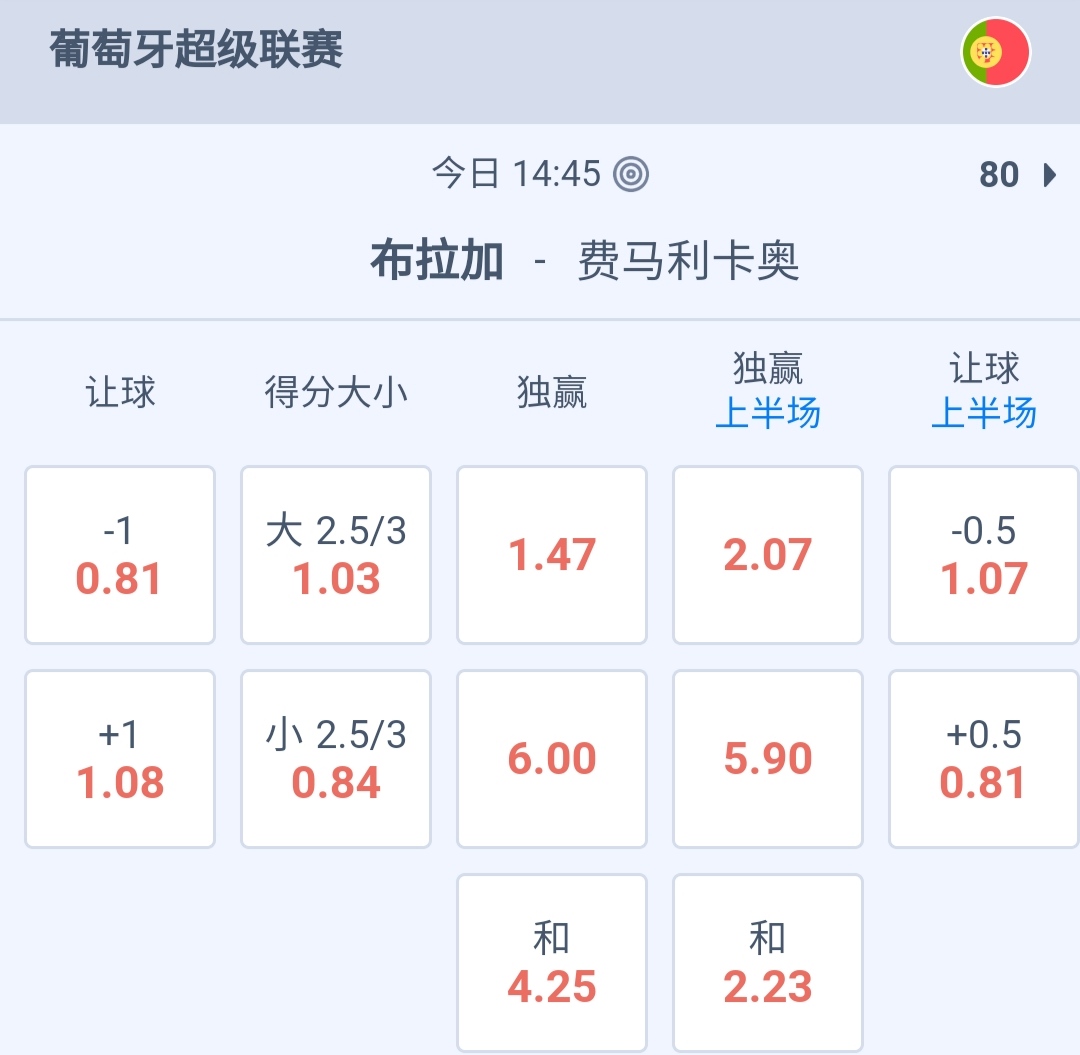Select handicap -1 at 0.81
The width and height of the screenshot is (1080, 1055).
[x=120, y=555]
